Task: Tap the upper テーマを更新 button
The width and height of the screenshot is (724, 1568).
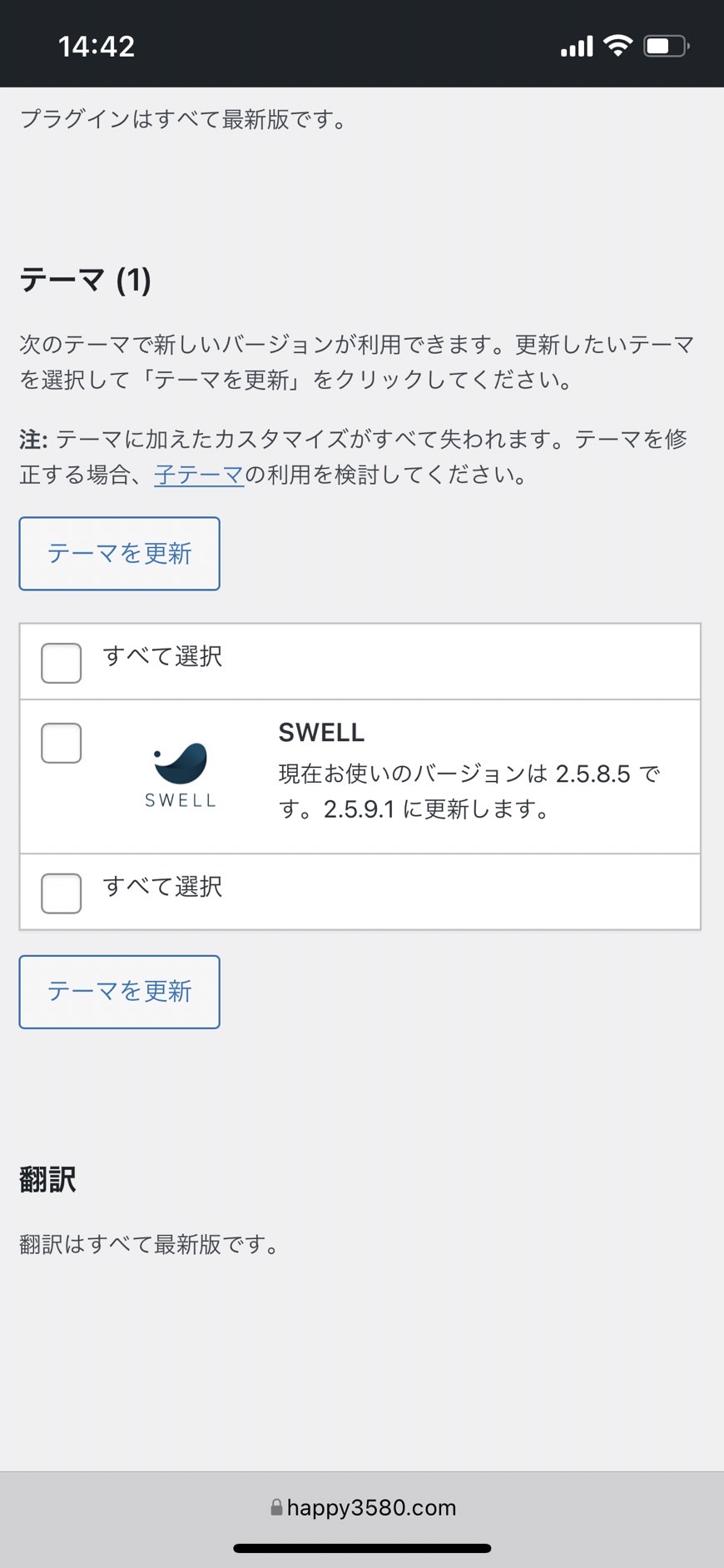Action: 120,554
